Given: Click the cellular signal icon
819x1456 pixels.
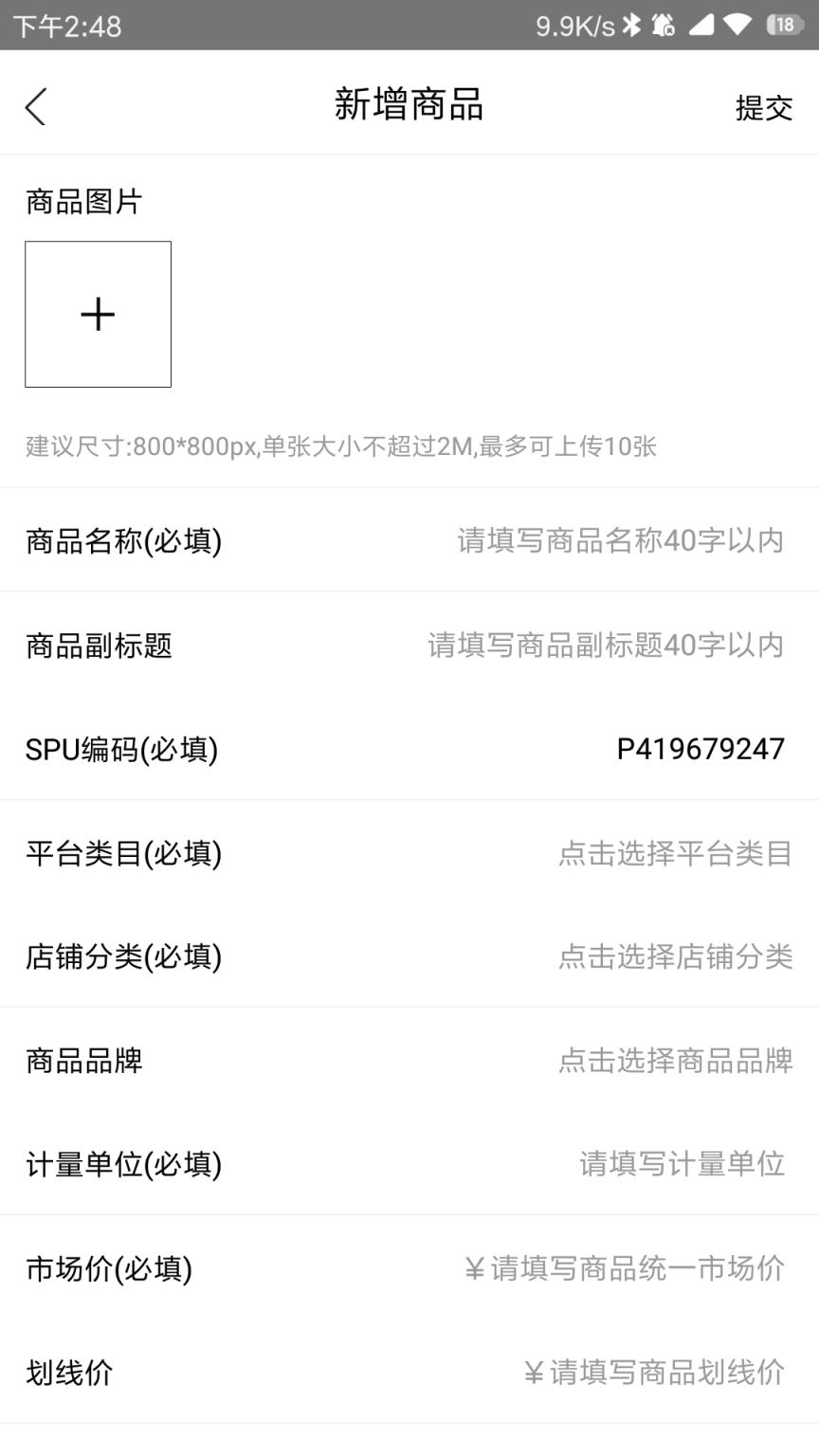Looking at the screenshot, I should [x=702, y=27].
